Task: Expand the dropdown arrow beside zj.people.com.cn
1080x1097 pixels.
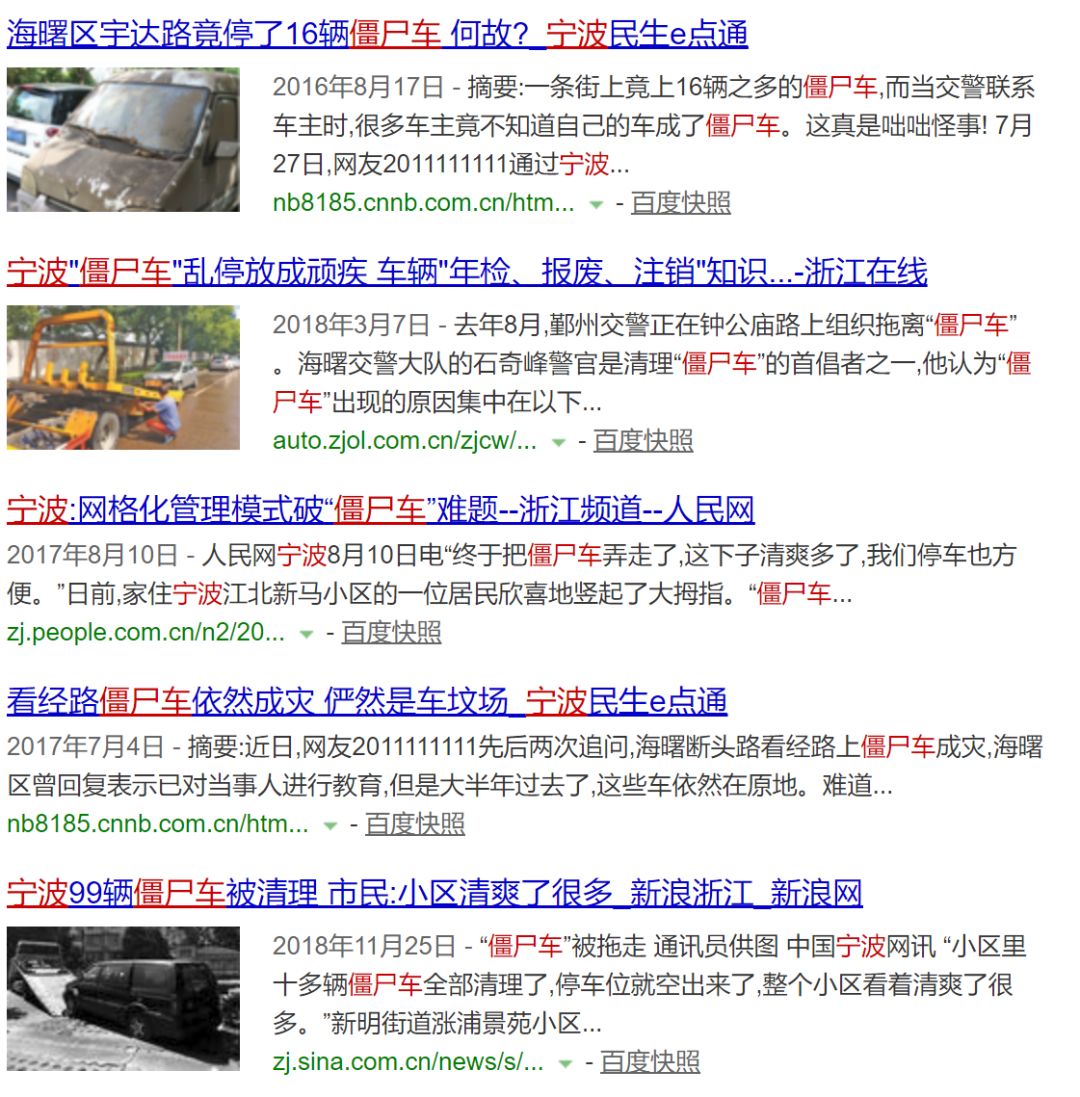Action: tap(306, 634)
